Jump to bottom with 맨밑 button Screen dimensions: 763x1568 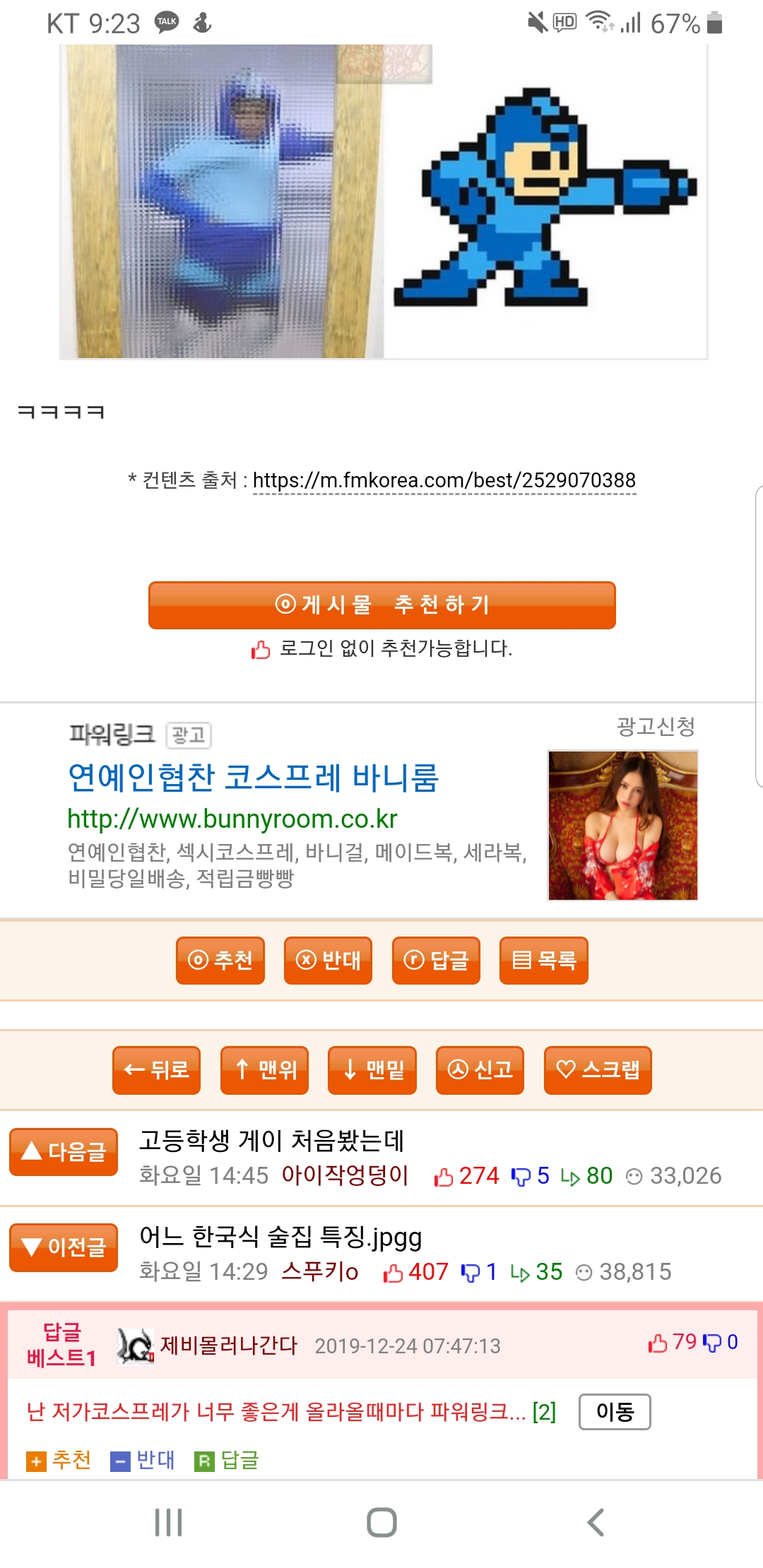372,1069
